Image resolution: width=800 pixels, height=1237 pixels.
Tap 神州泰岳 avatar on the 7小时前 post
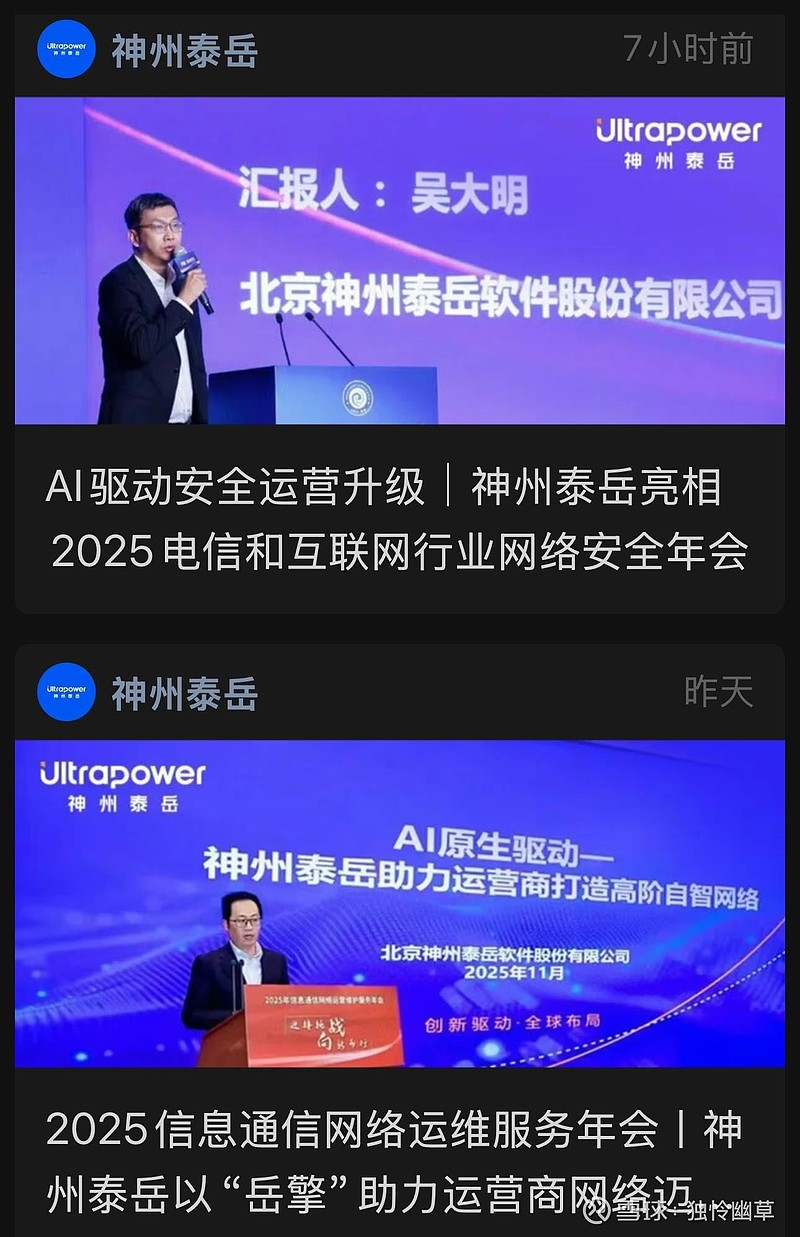click(66, 49)
